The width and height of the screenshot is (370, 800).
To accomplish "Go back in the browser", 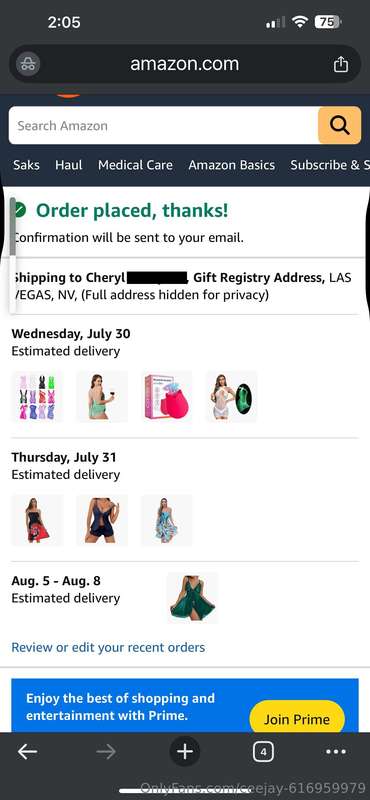I will (x=27, y=752).
